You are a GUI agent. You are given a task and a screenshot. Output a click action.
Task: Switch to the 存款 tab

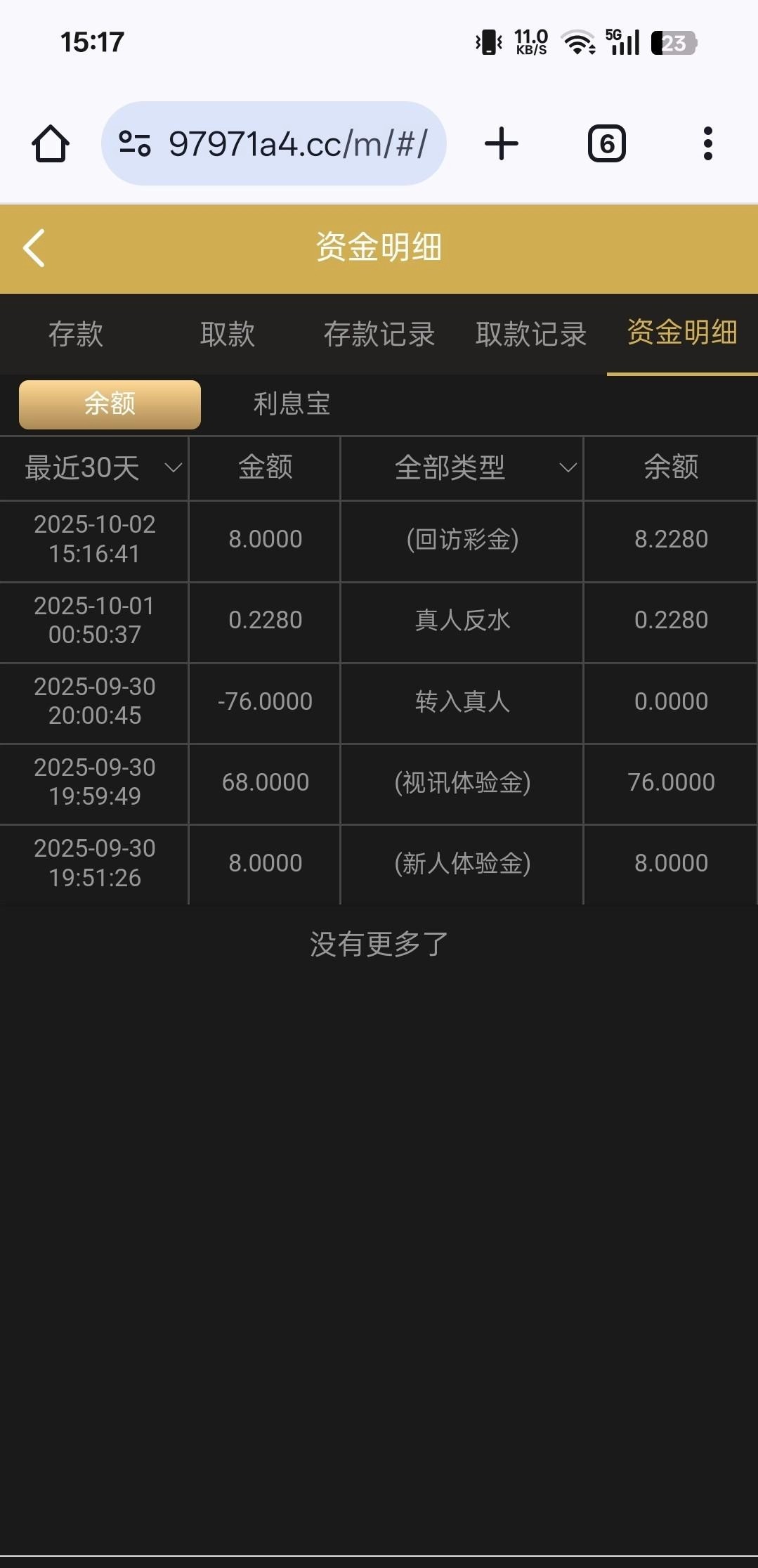(76, 334)
